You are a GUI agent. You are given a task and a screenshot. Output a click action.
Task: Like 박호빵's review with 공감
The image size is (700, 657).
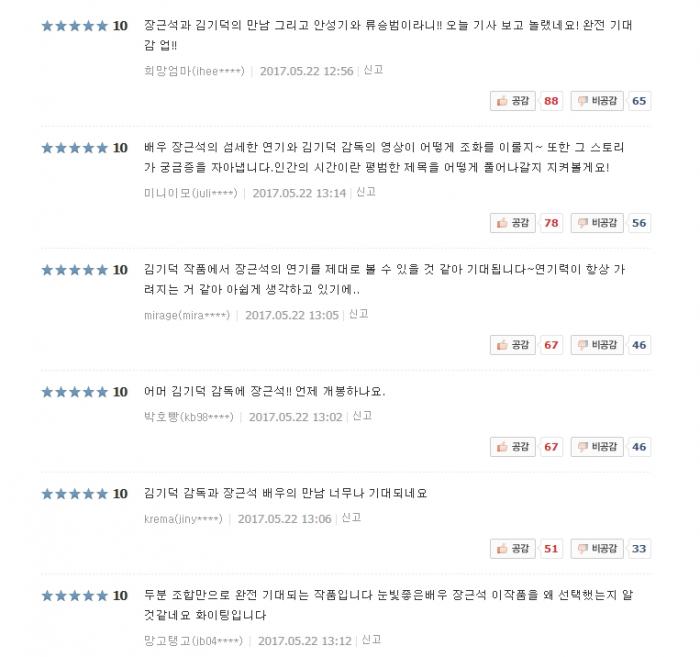514,447
